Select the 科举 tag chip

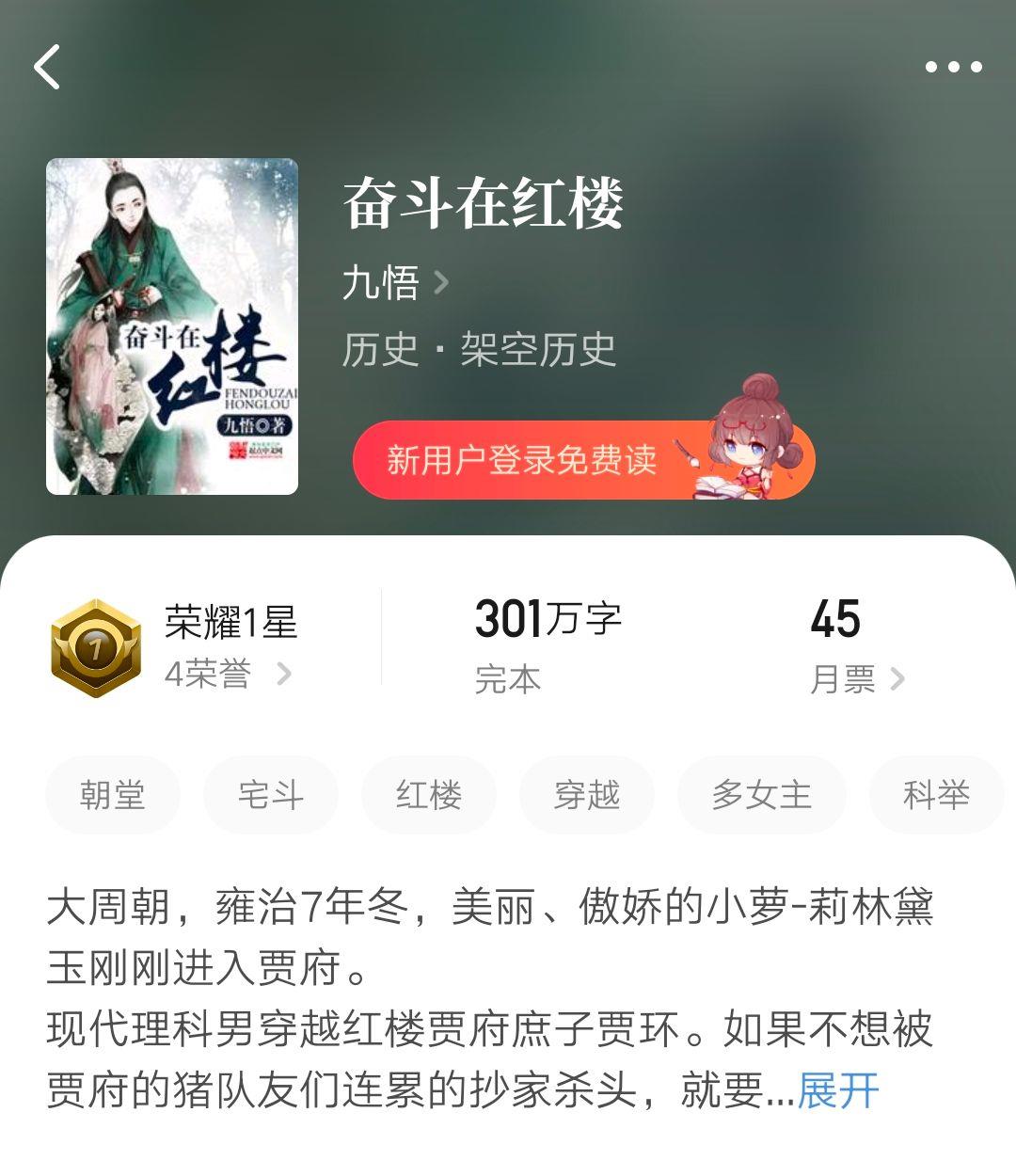[x=936, y=795]
